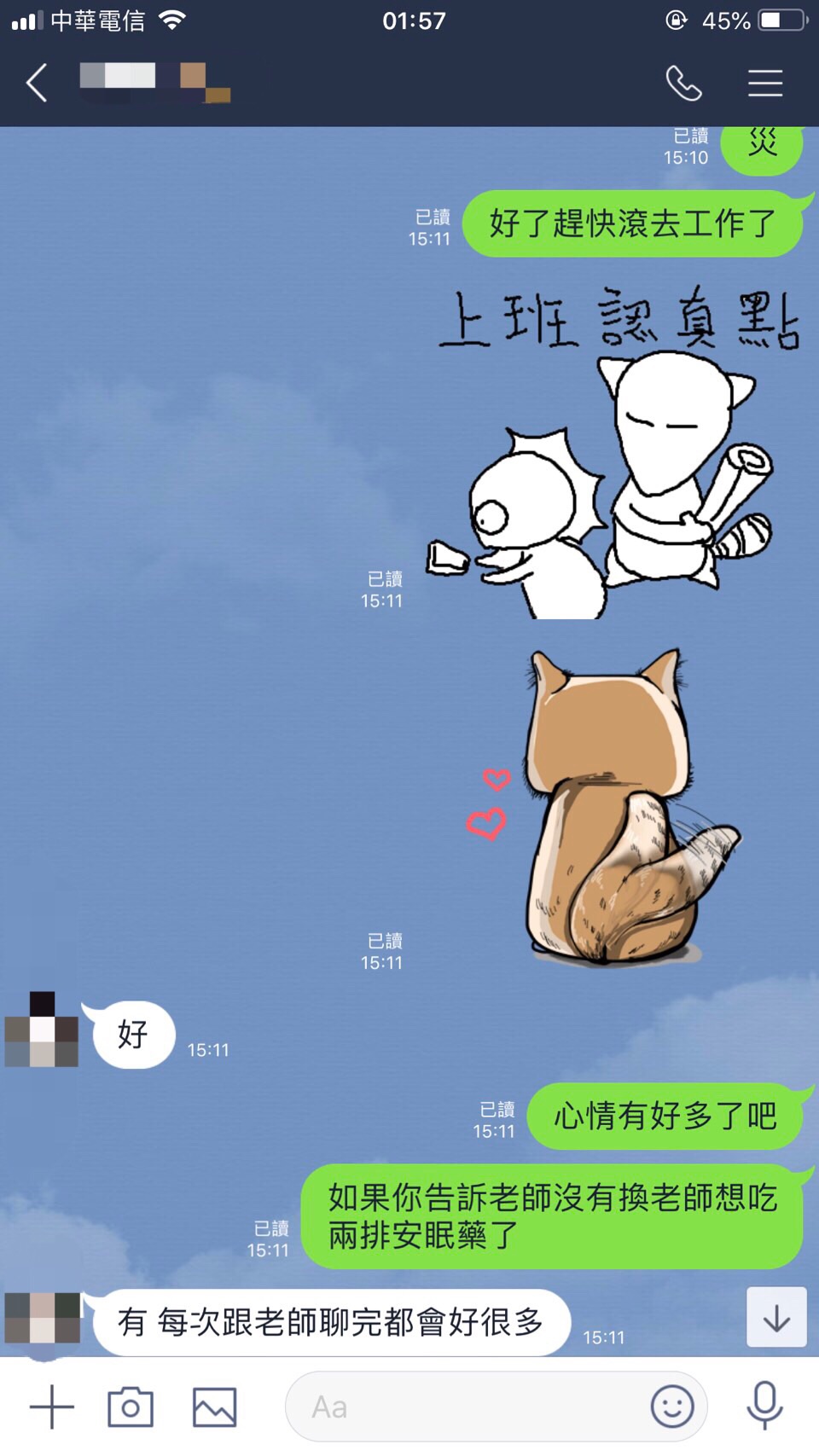Open the photo gallery picker
Screen dimensions: 819x1456
(214, 1407)
